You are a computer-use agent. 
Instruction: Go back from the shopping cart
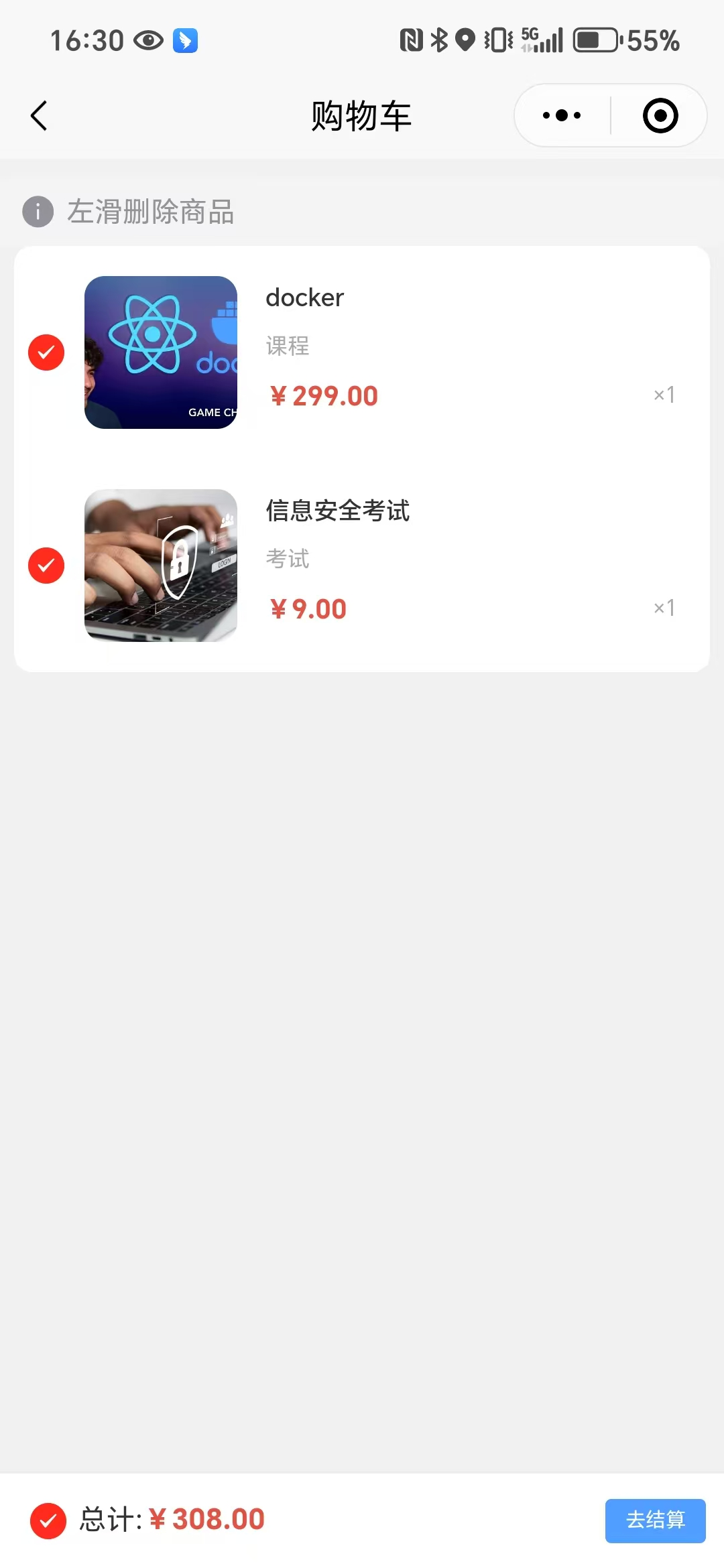[x=40, y=116]
